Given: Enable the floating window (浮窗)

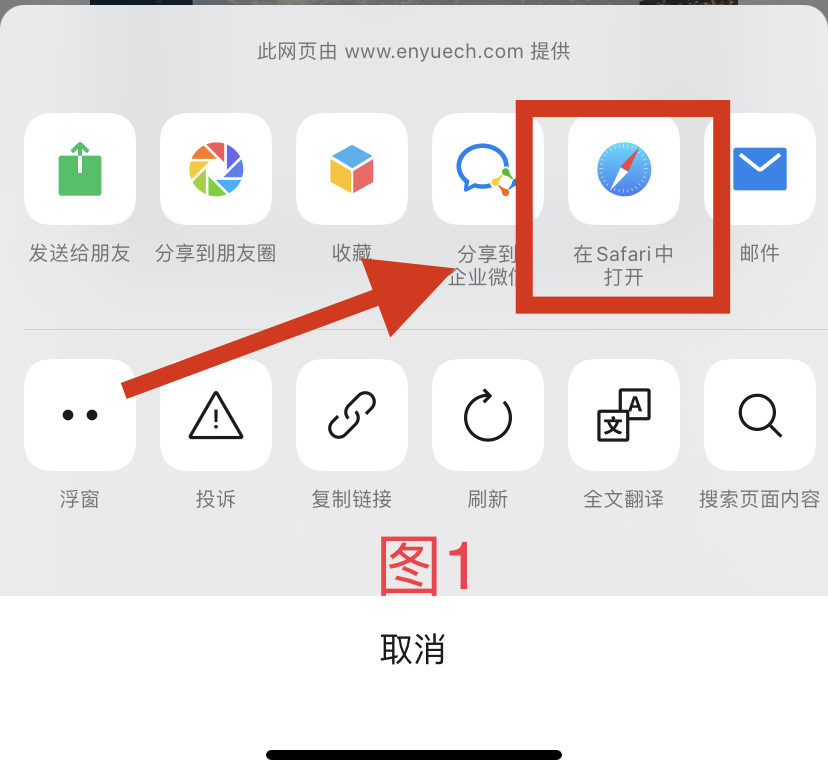Looking at the screenshot, I should pyautogui.click(x=80, y=415).
